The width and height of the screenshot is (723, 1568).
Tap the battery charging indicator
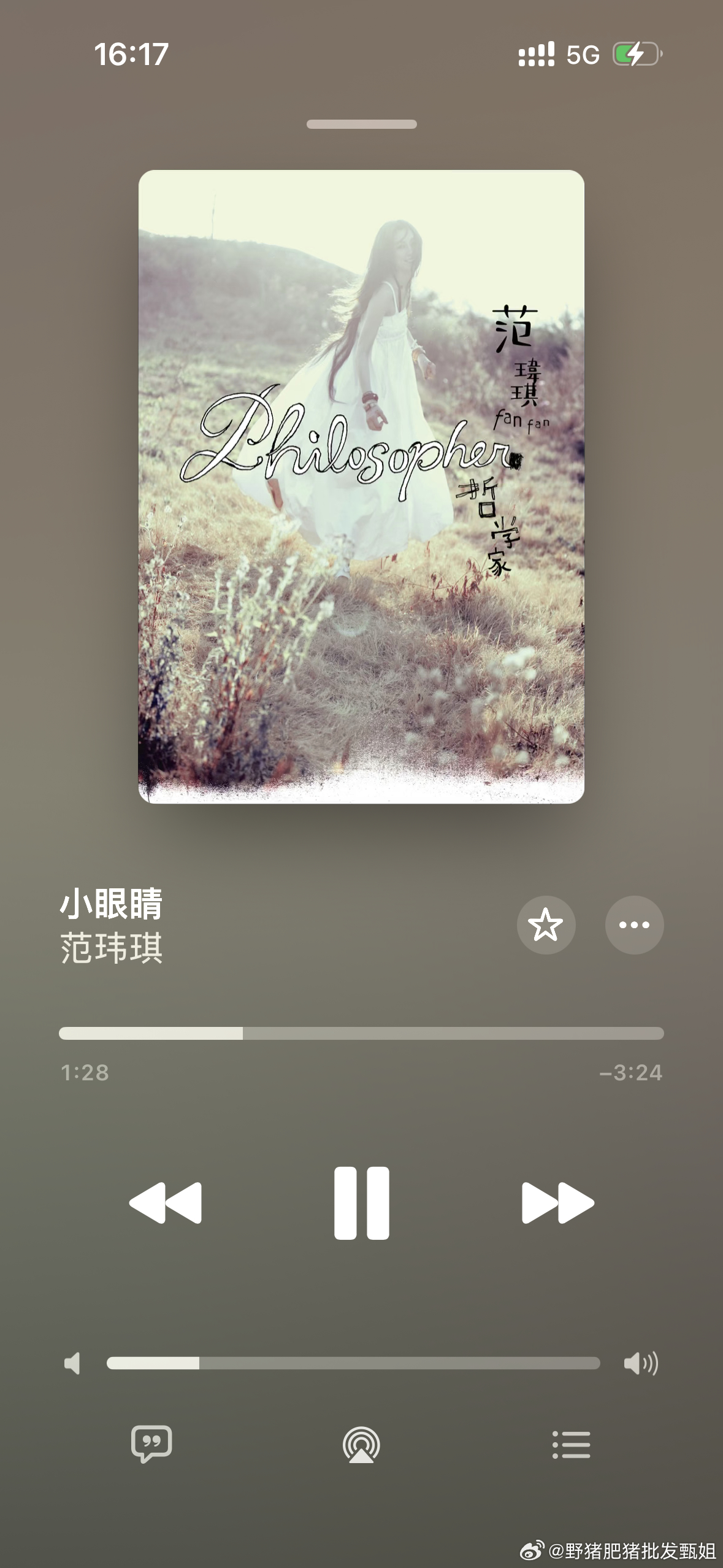635,55
